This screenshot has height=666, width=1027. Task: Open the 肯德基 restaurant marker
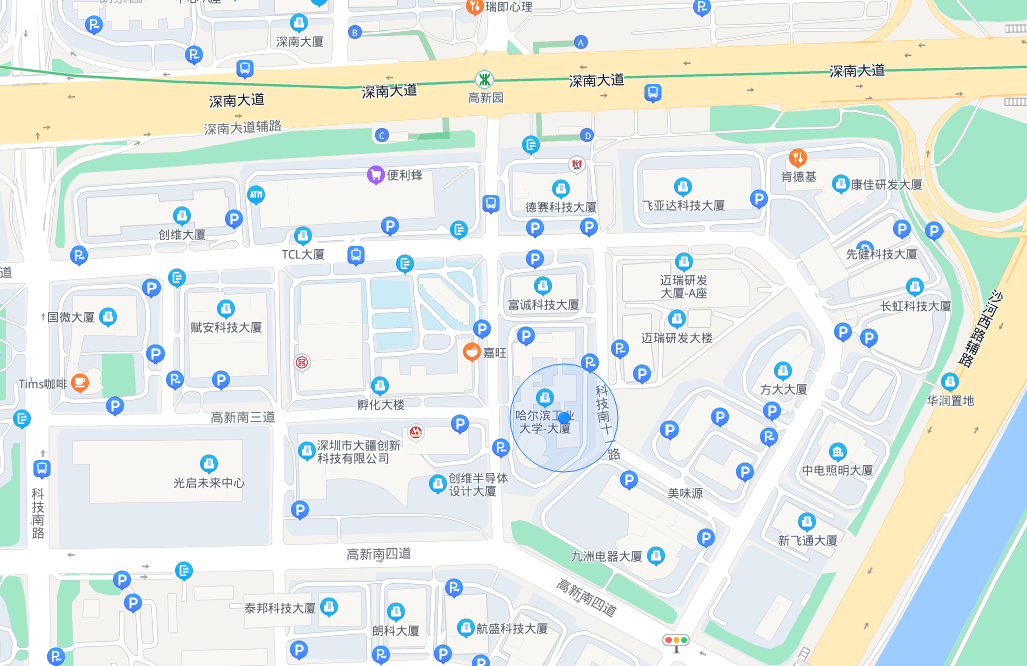pos(797,158)
